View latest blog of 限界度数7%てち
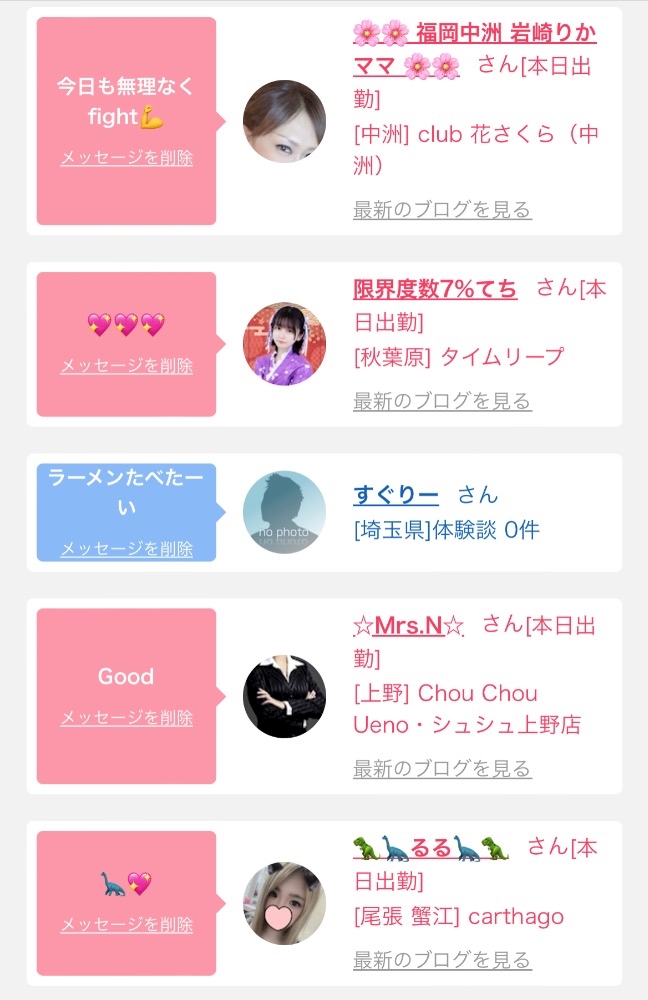648x1000 pixels. [x=442, y=401]
